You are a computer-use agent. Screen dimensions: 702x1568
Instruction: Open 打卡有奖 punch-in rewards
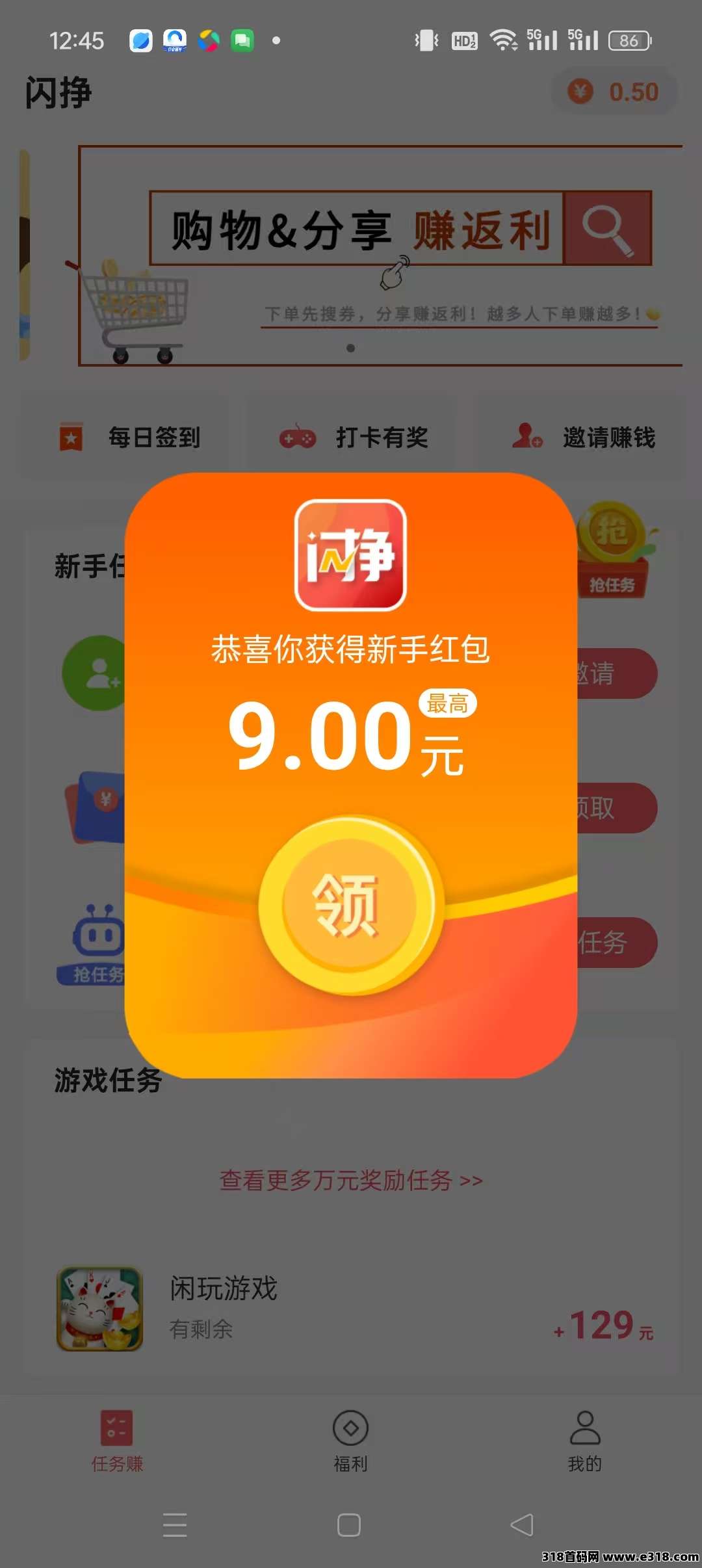tap(353, 437)
